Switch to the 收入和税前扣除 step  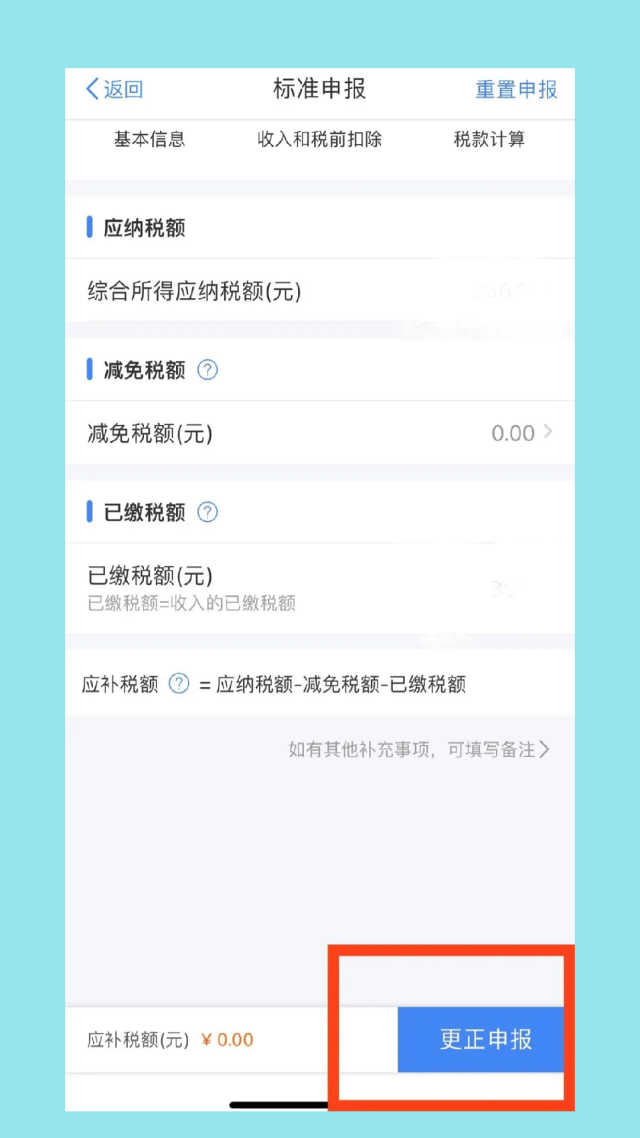tap(319, 139)
